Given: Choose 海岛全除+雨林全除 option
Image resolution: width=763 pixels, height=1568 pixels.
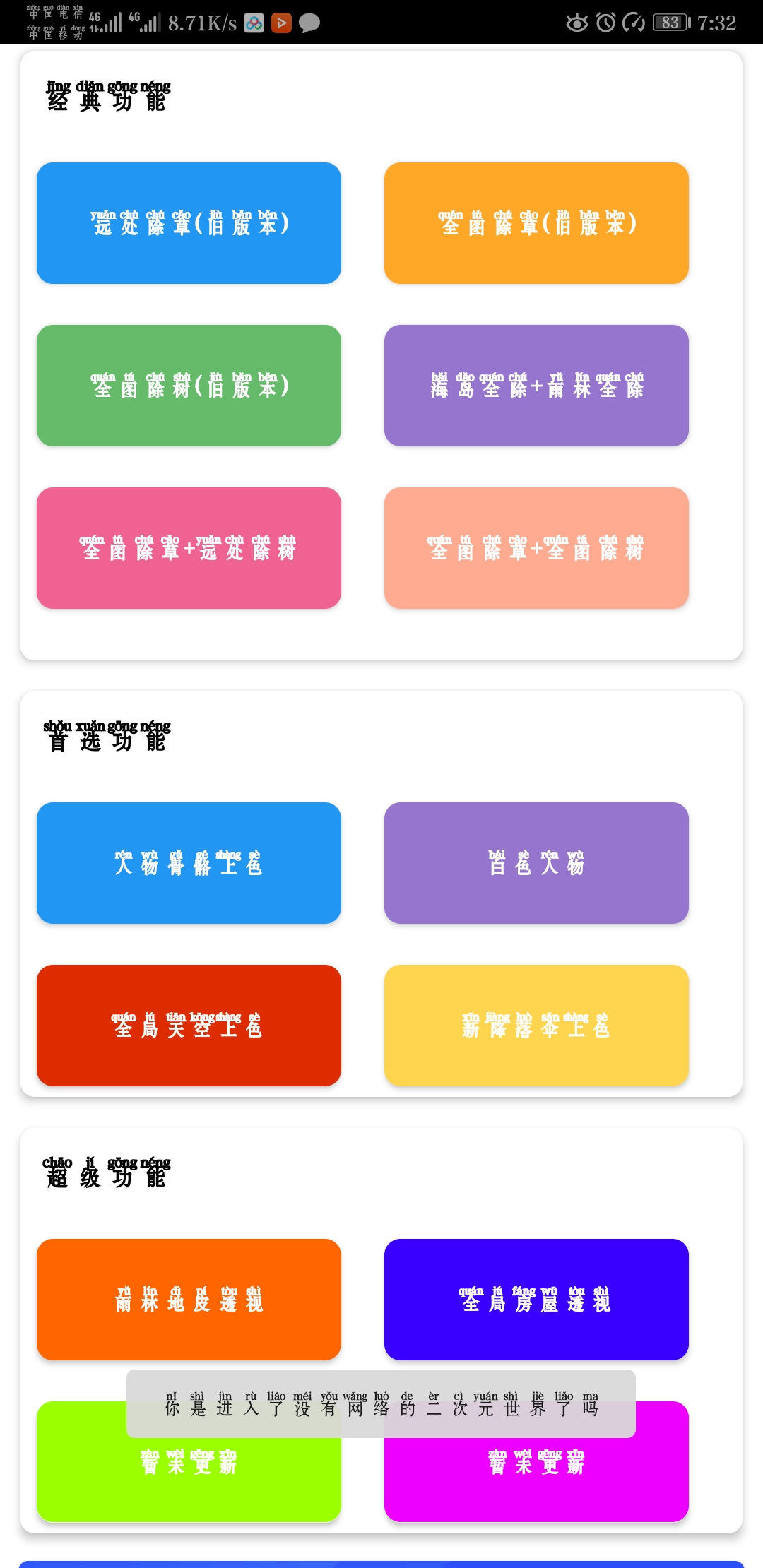Looking at the screenshot, I should coord(536,386).
